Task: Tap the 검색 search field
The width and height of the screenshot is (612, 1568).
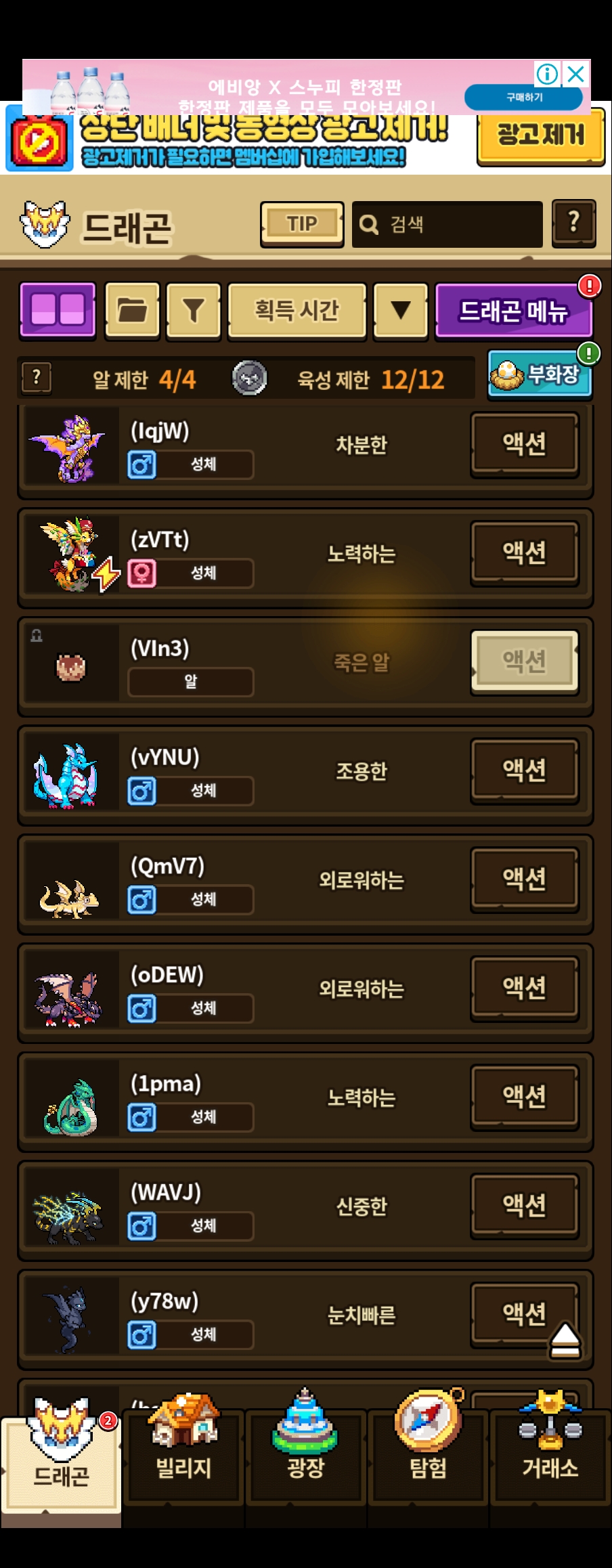Action: (x=447, y=224)
